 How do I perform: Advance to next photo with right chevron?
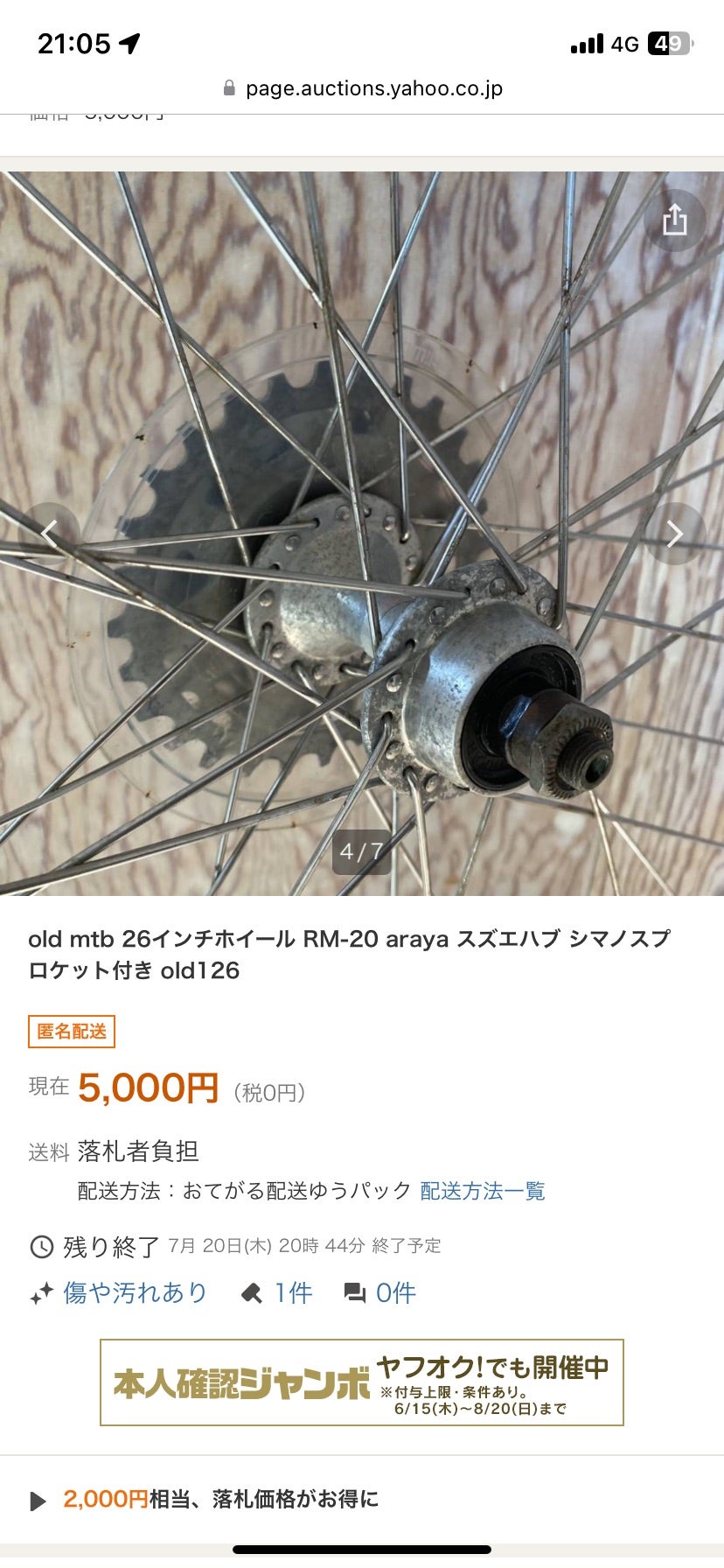pos(673,532)
